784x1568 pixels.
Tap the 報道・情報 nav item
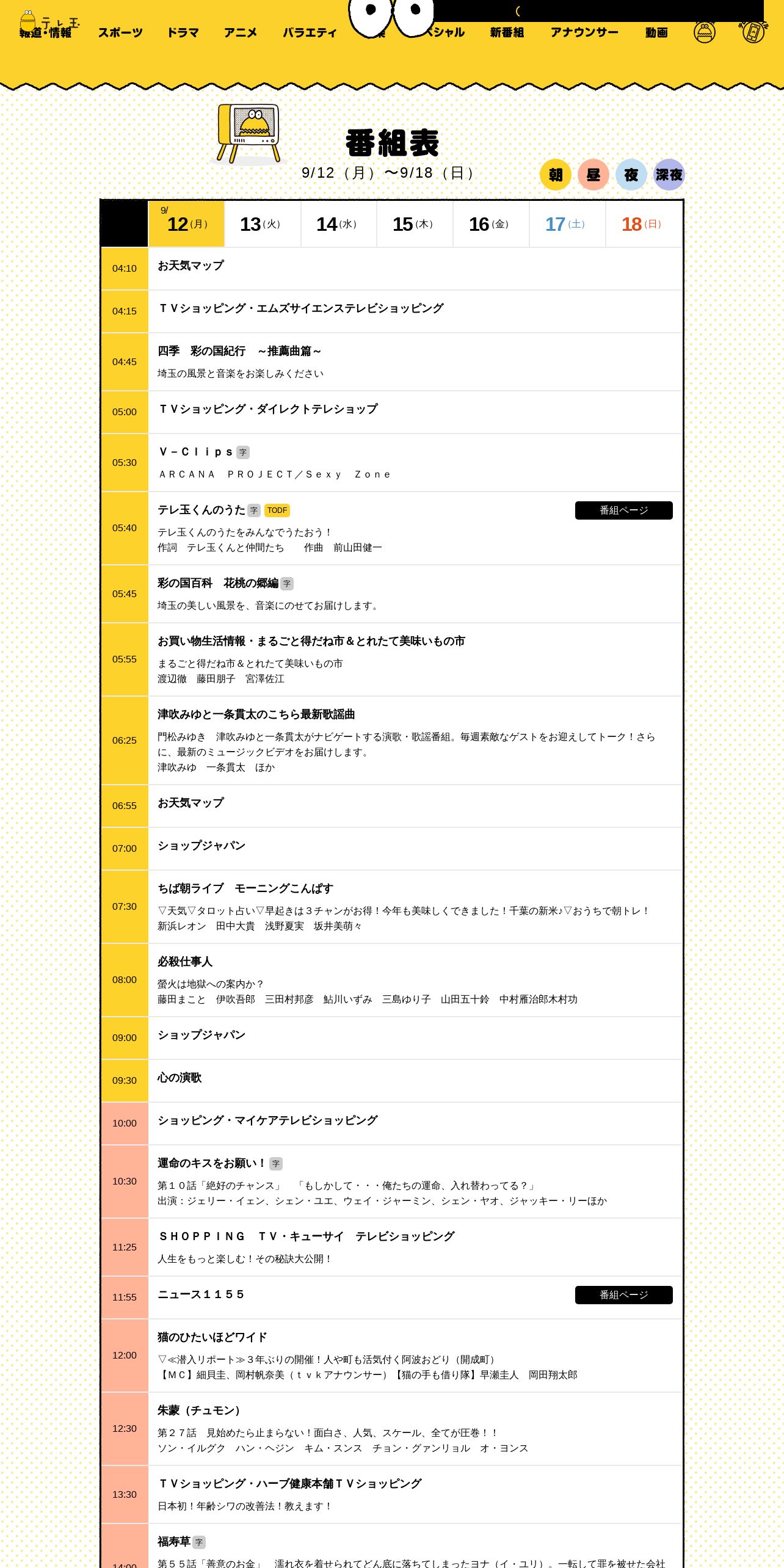click(46, 32)
